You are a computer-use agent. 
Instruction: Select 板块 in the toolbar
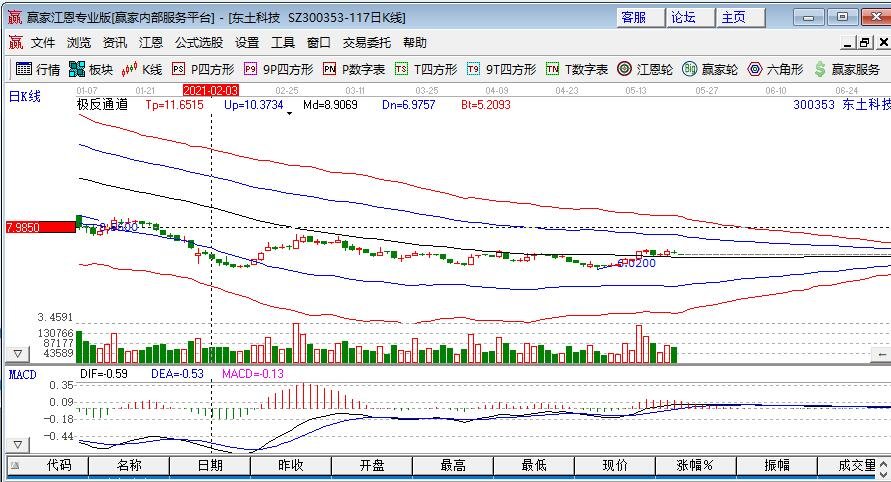tap(91, 69)
